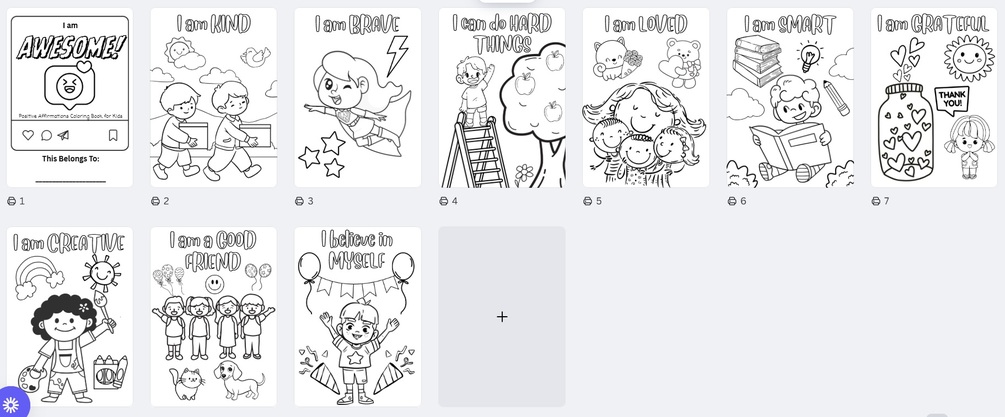The image size is (1005, 417).
Task: Open the 'I am LOVED' page
Action: [645, 97]
